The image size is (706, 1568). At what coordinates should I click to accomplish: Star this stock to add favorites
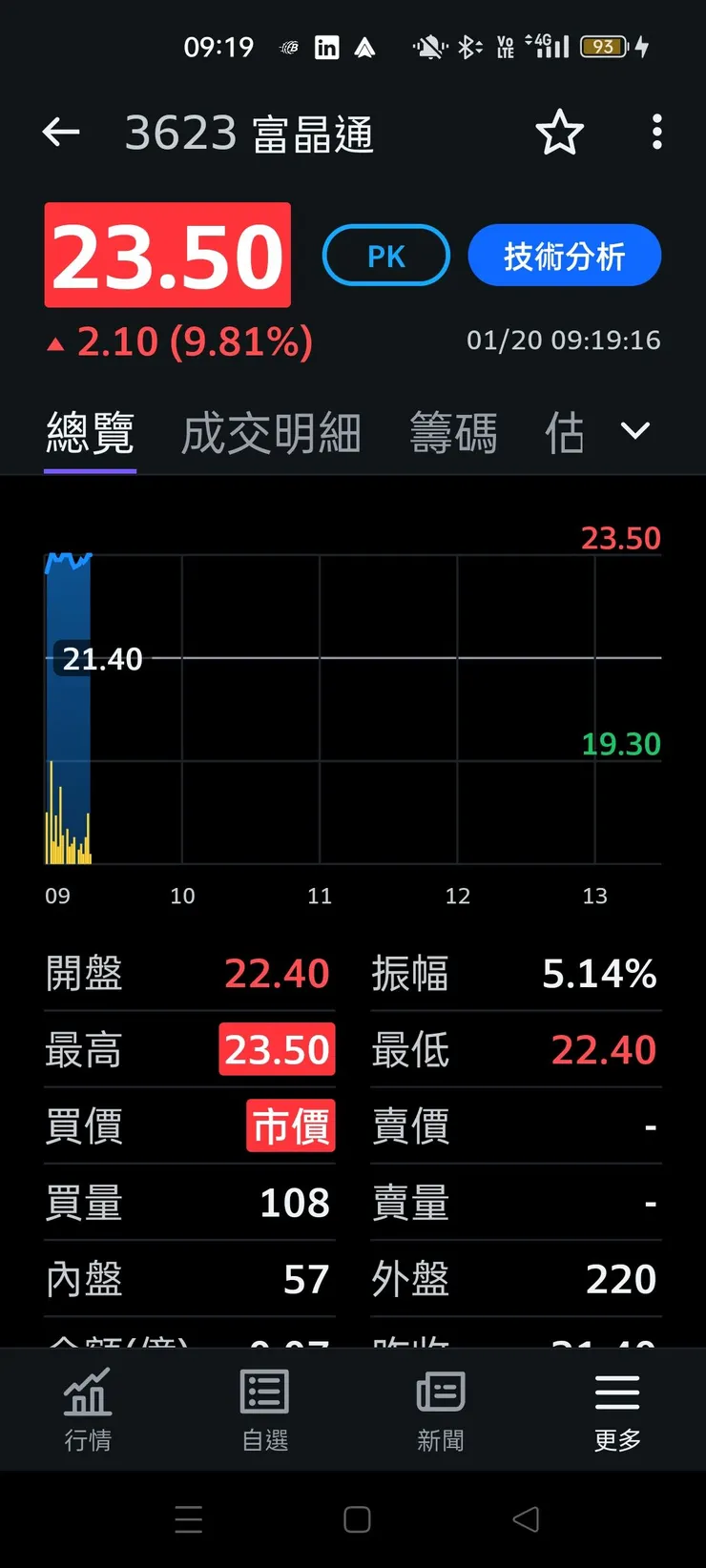[561, 133]
